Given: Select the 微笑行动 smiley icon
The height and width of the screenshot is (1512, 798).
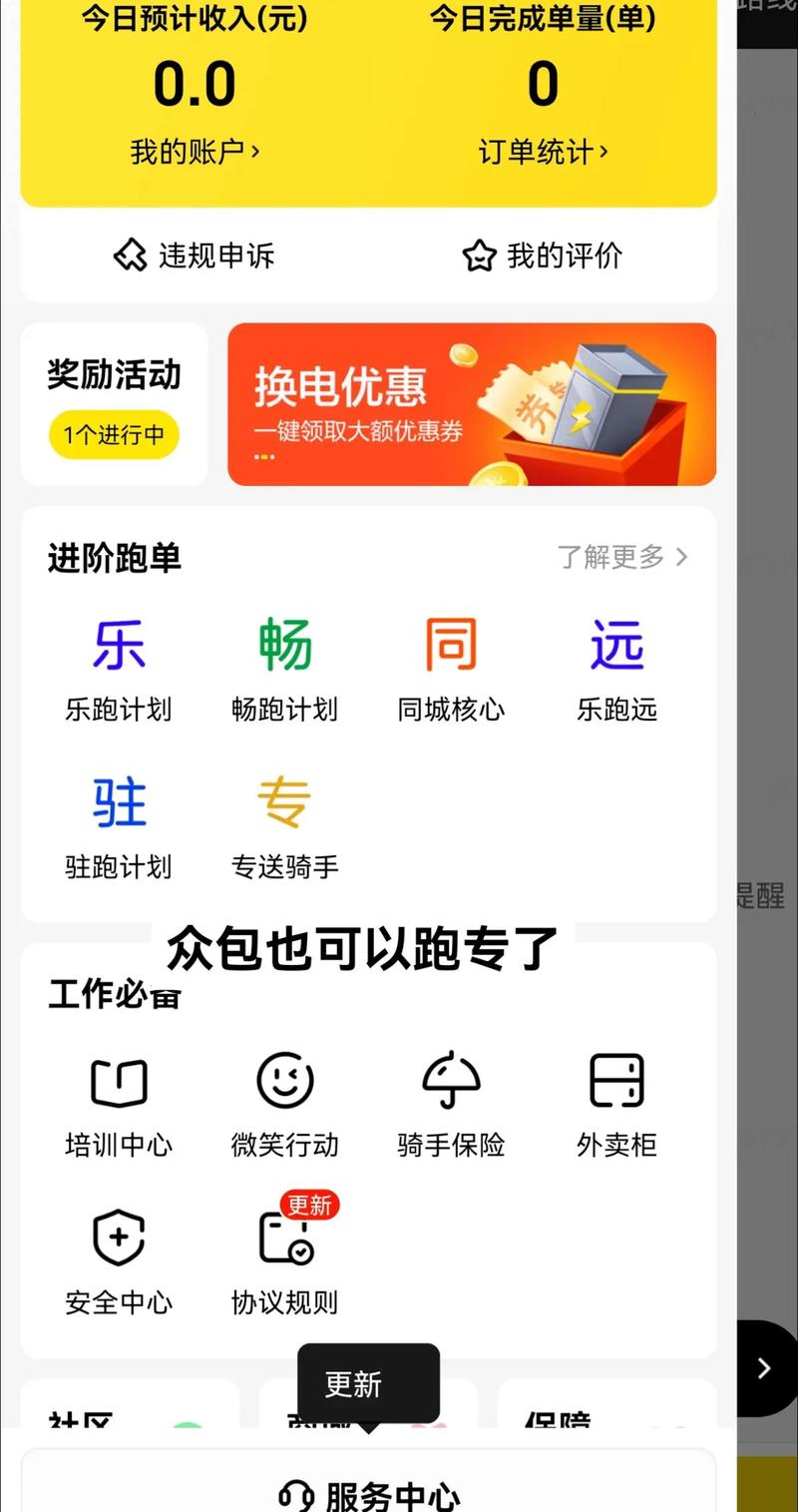Looking at the screenshot, I should click(x=284, y=1083).
